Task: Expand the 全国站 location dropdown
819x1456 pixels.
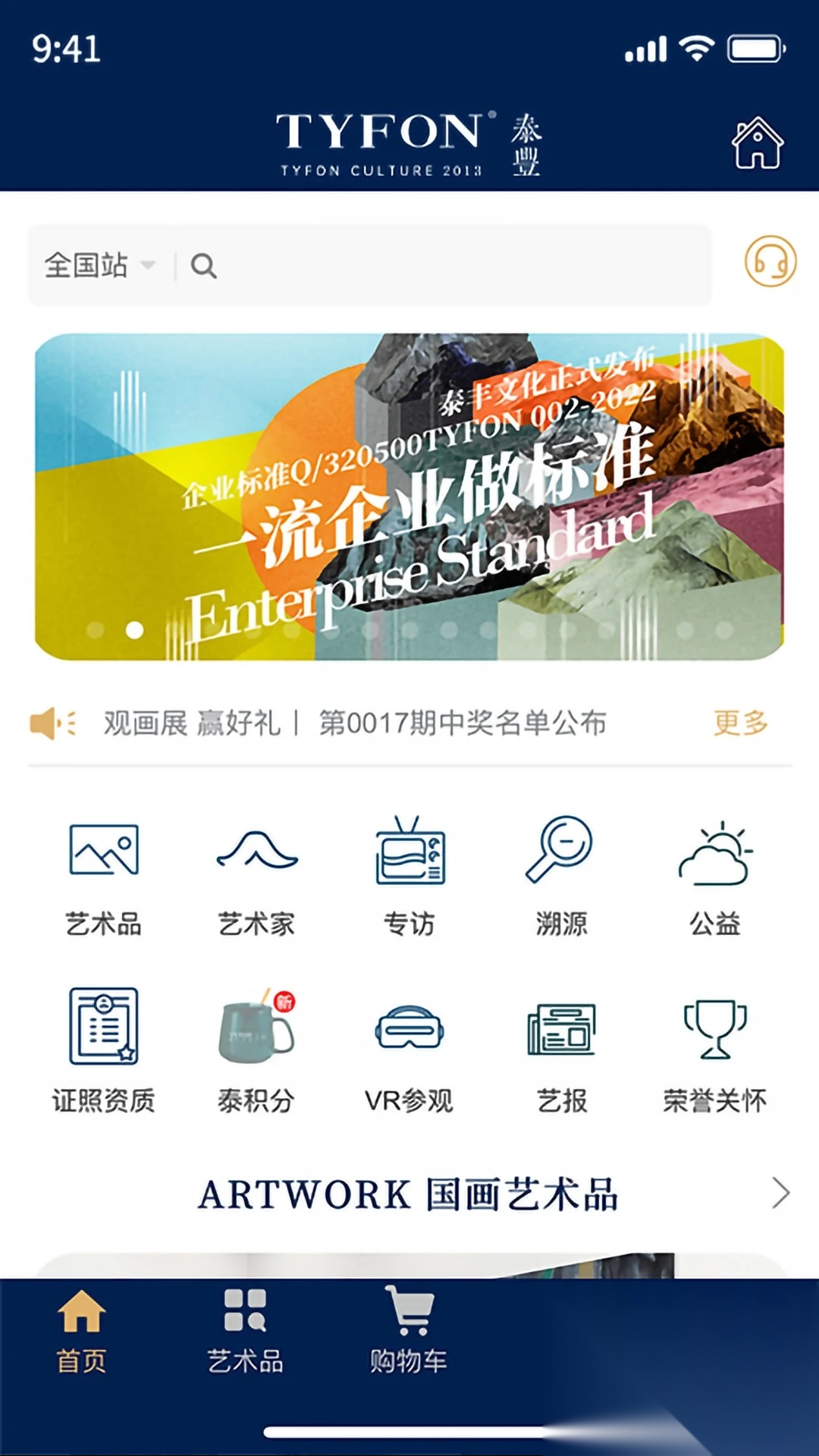Action: pos(99,265)
